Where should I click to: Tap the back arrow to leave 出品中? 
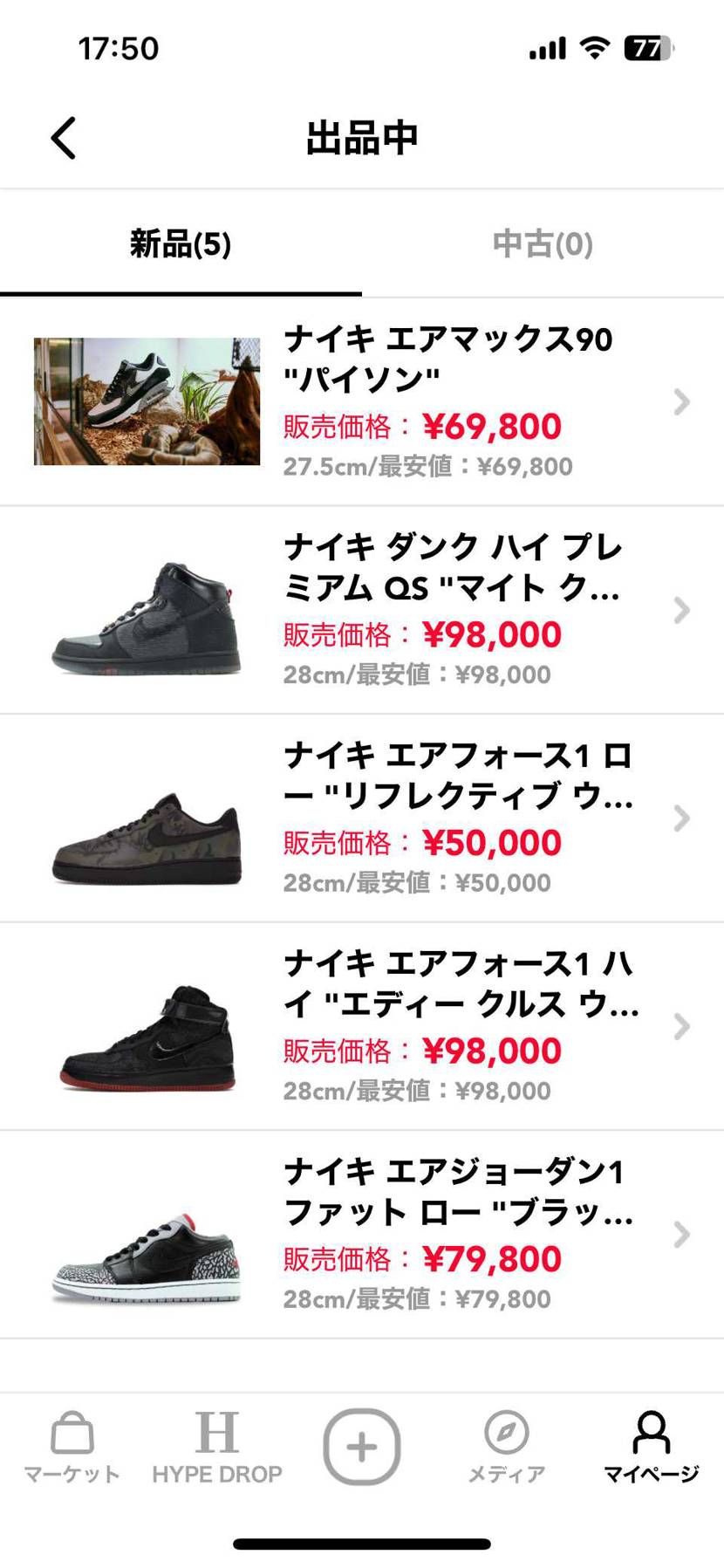click(62, 138)
